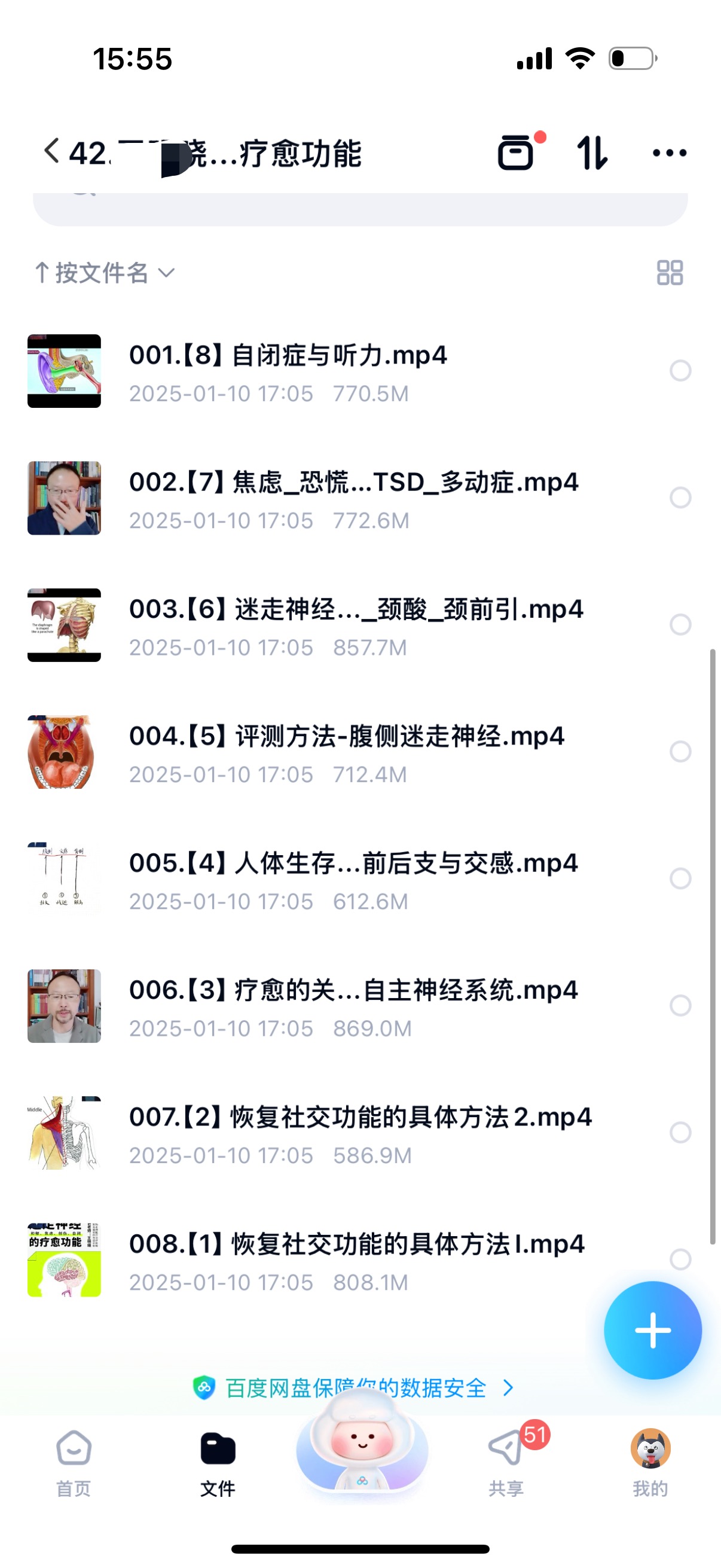Go back using the top-left arrow
Screen dimensions: 721x1568
point(52,151)
